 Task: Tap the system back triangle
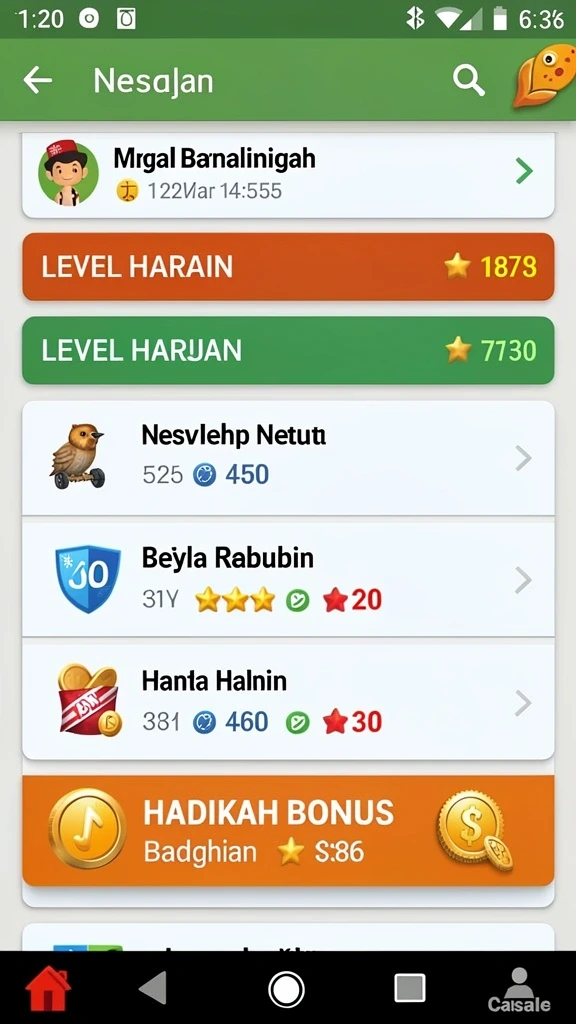tap(153, 987)
